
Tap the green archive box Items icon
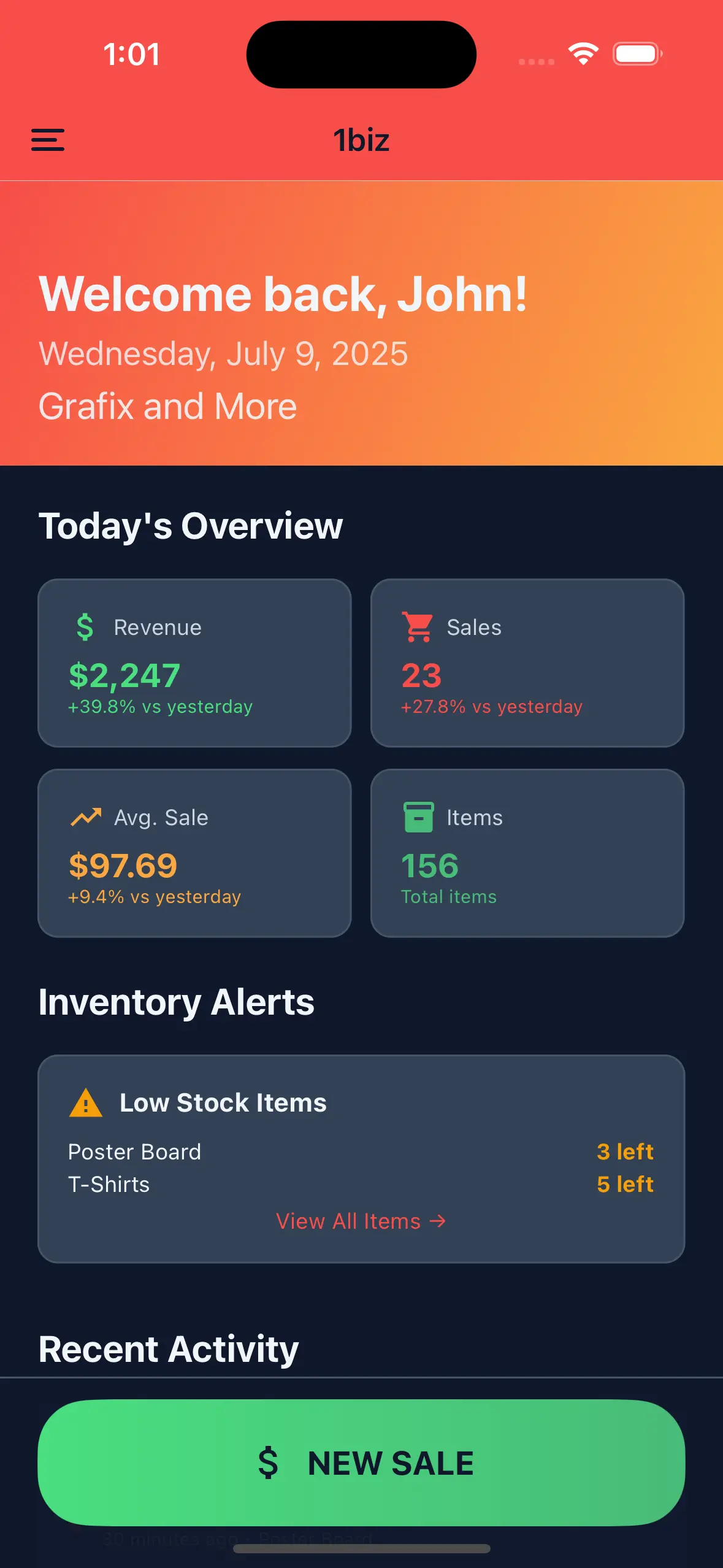pos(418,817)
